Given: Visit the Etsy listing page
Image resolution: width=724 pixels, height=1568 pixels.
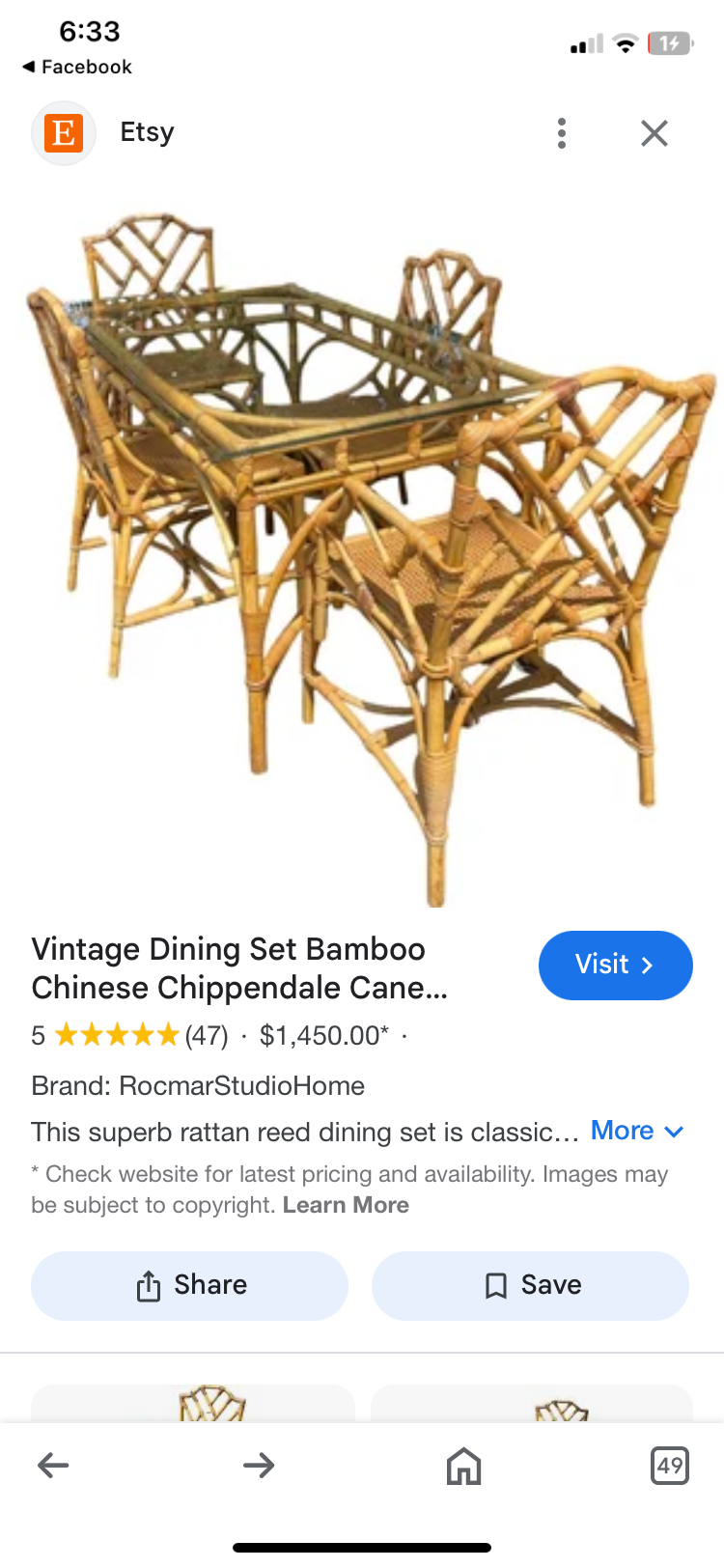Looking at the screenshot, I should (x=615, y=965).
